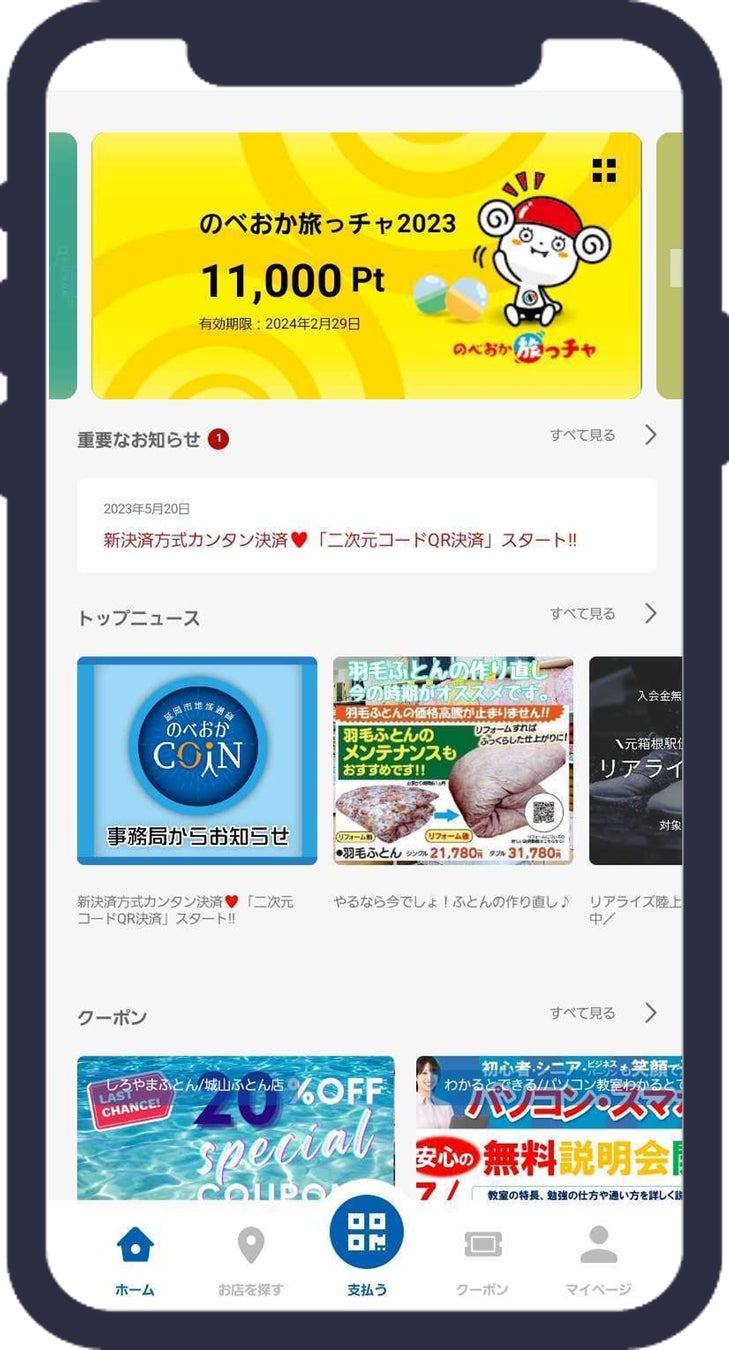This screenshot has height=1350, width=729.
Task: Switch to the お店を探す tab
Action: pos(250,1260)
